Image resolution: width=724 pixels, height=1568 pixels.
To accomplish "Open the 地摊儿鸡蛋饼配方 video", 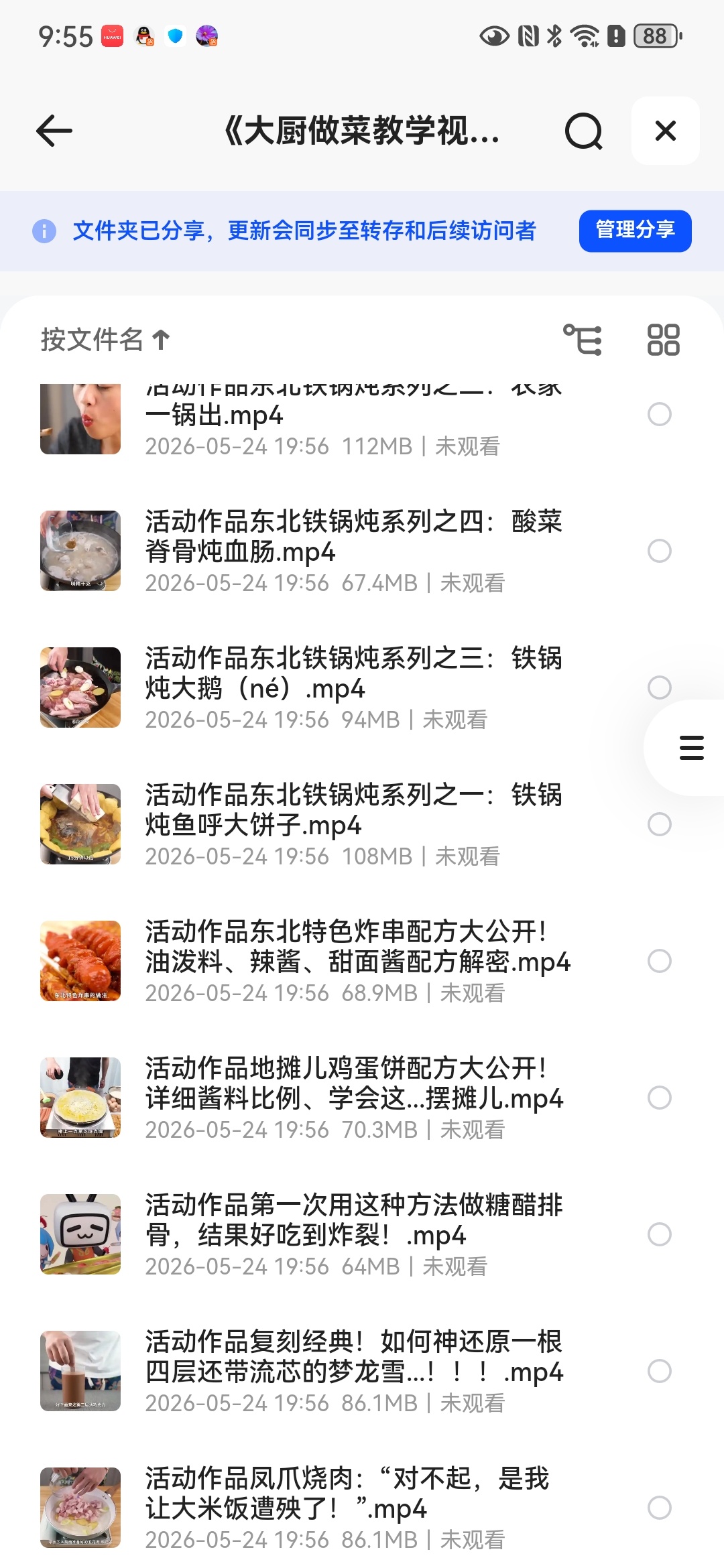I will pos(355,1098).
